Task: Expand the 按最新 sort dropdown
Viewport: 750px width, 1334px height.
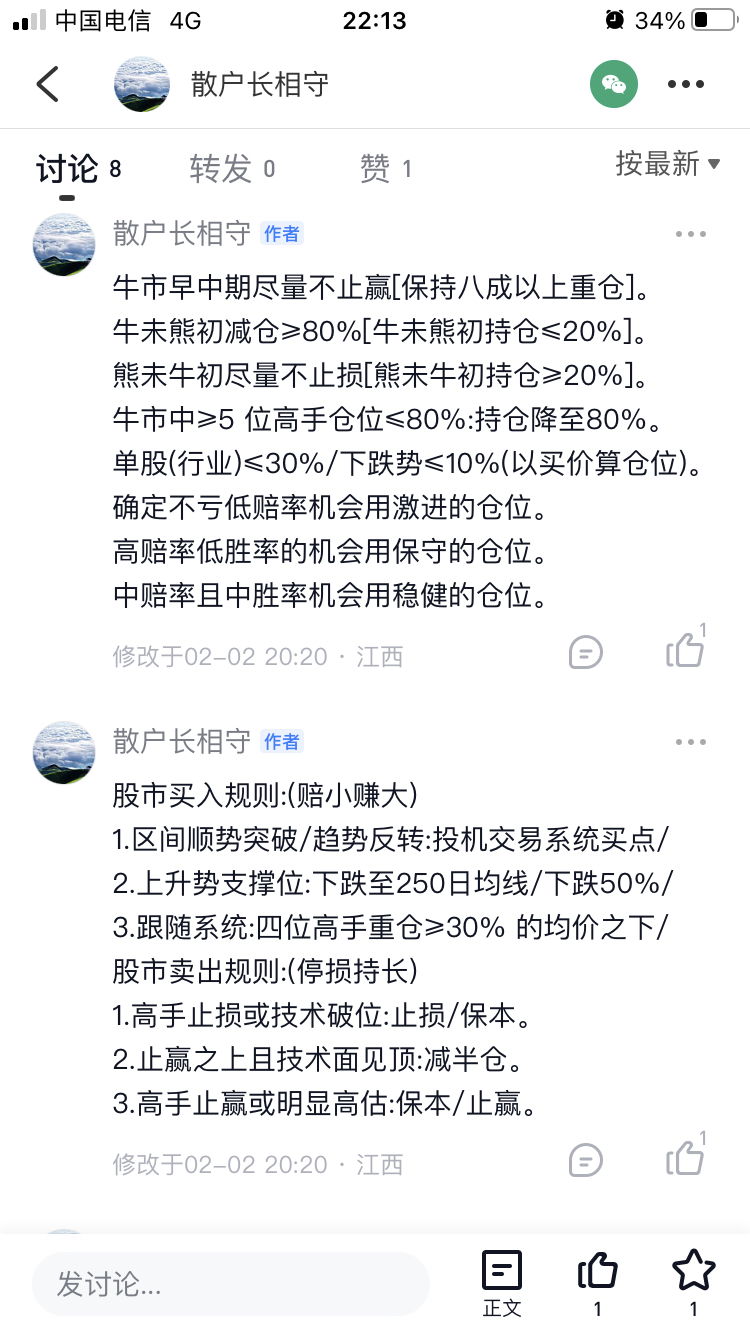Action: (667, 163)
